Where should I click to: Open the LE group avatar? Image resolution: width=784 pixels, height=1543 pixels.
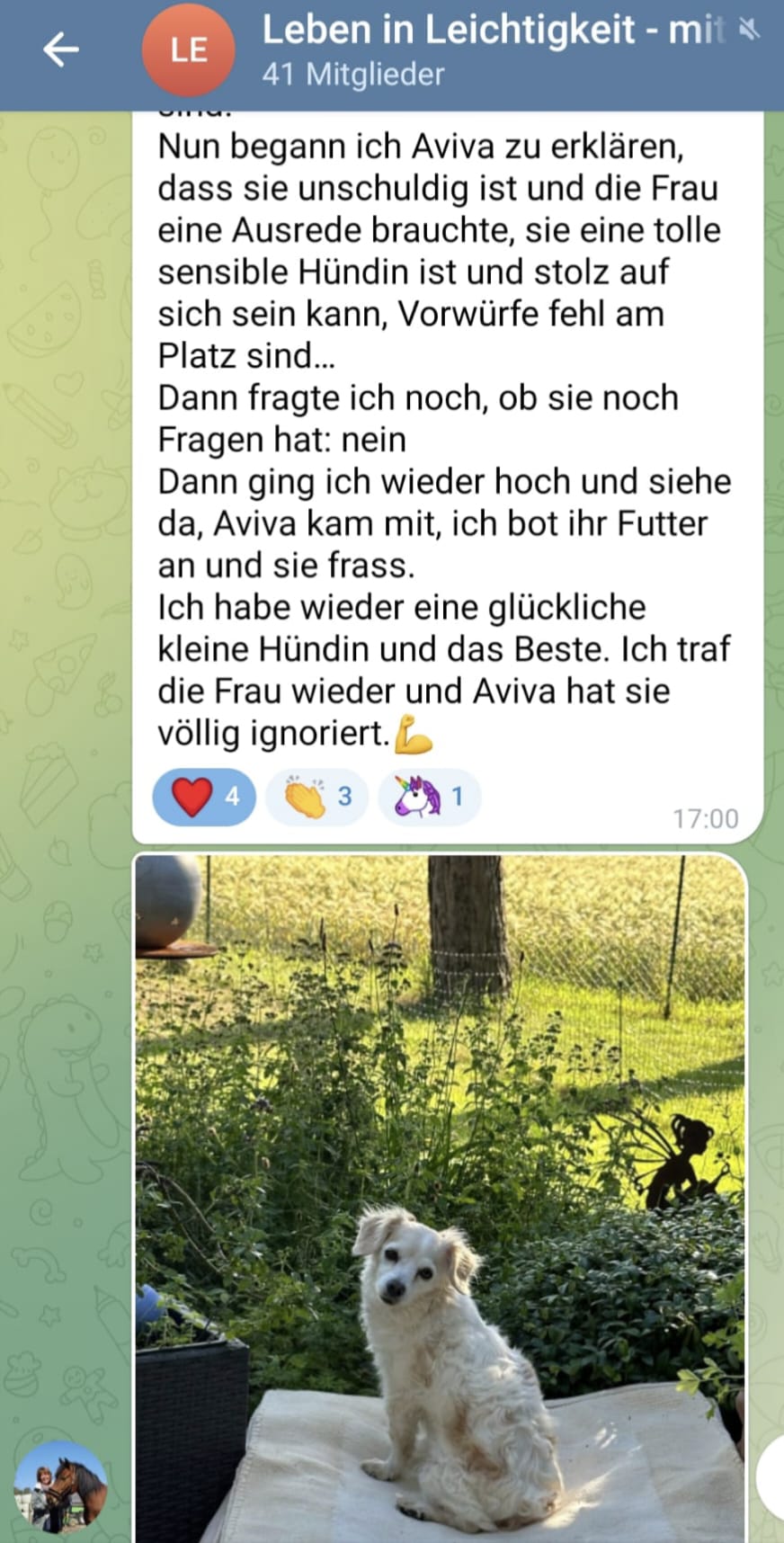pos(188,50)
